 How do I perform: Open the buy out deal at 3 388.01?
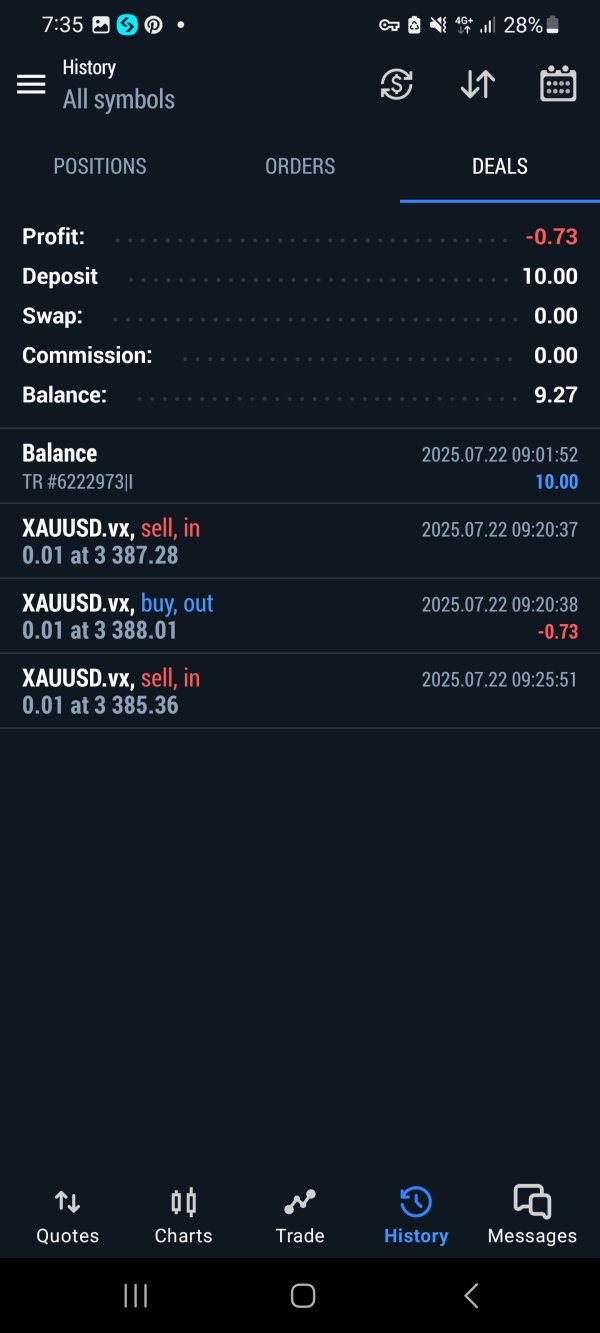click(x=300, y=616)
